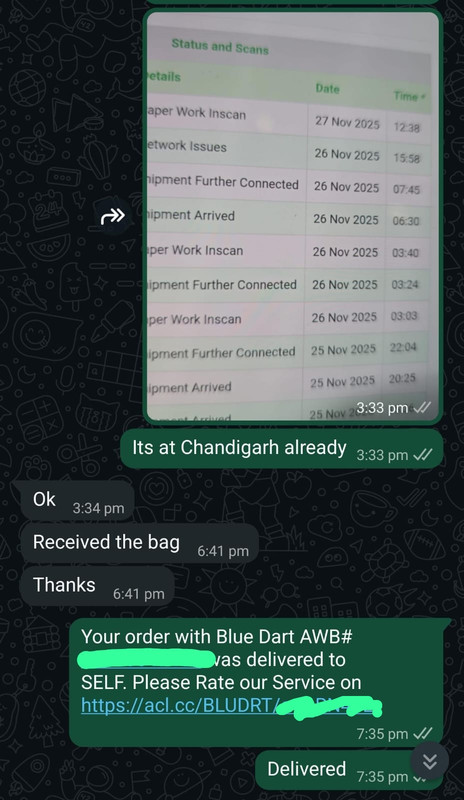Open the Status and Scans photo message
This screenshot has height=800, width=464.
293,216
